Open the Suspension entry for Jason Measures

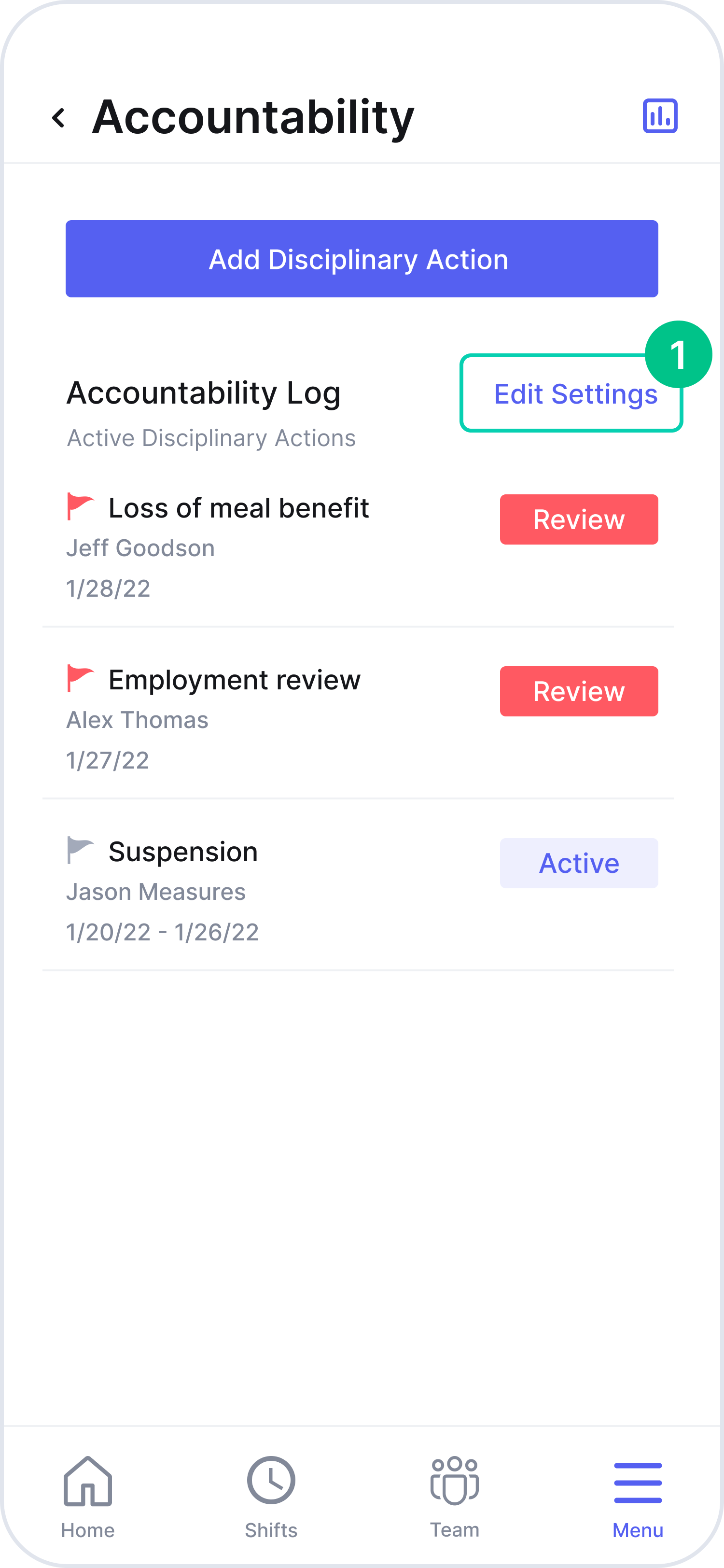point(182,851)
